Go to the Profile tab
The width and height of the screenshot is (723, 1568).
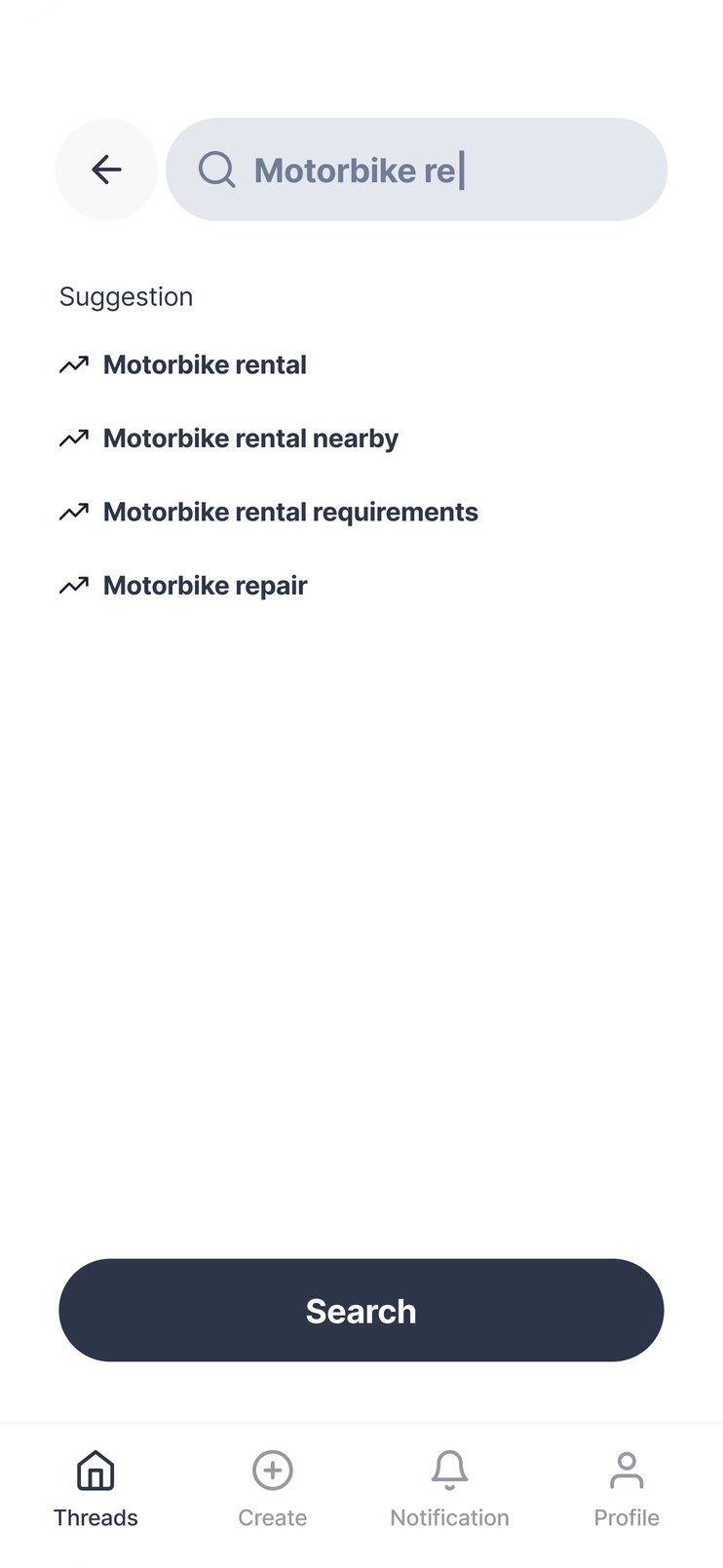point(627,1489)
